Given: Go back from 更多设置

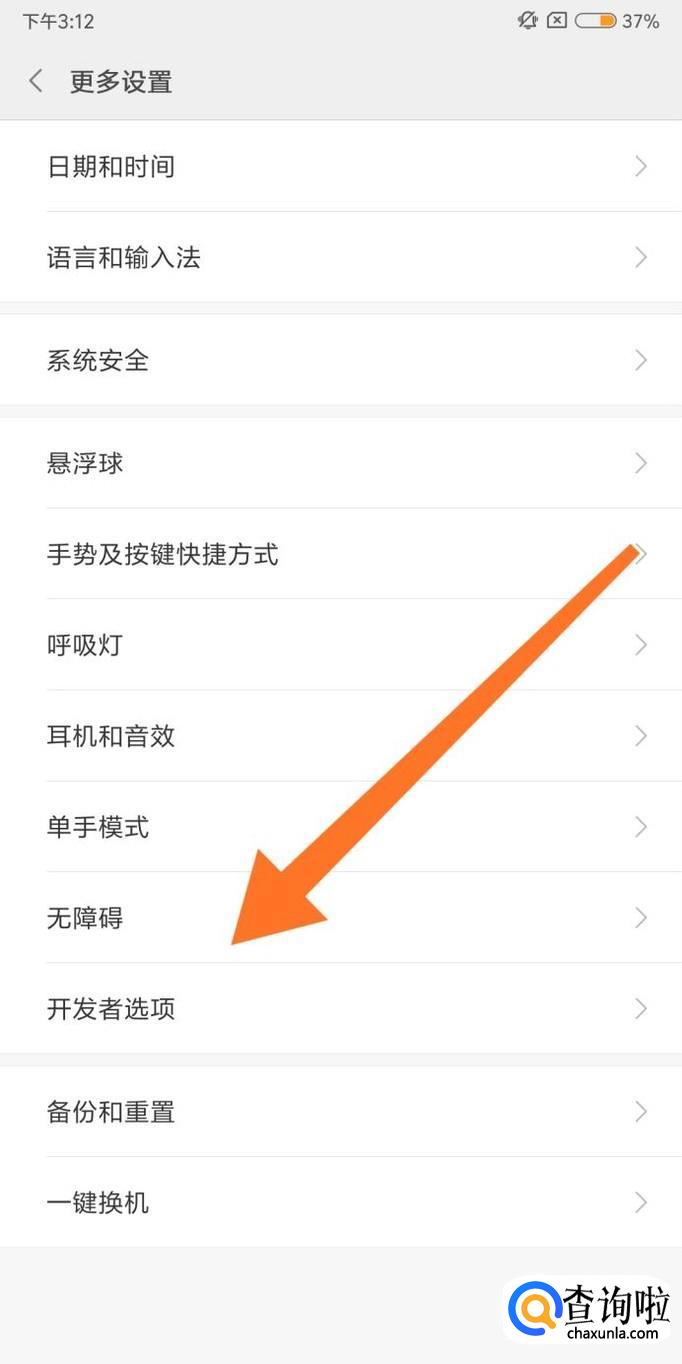Looking at the screenshot, I should tap(36, 81).
